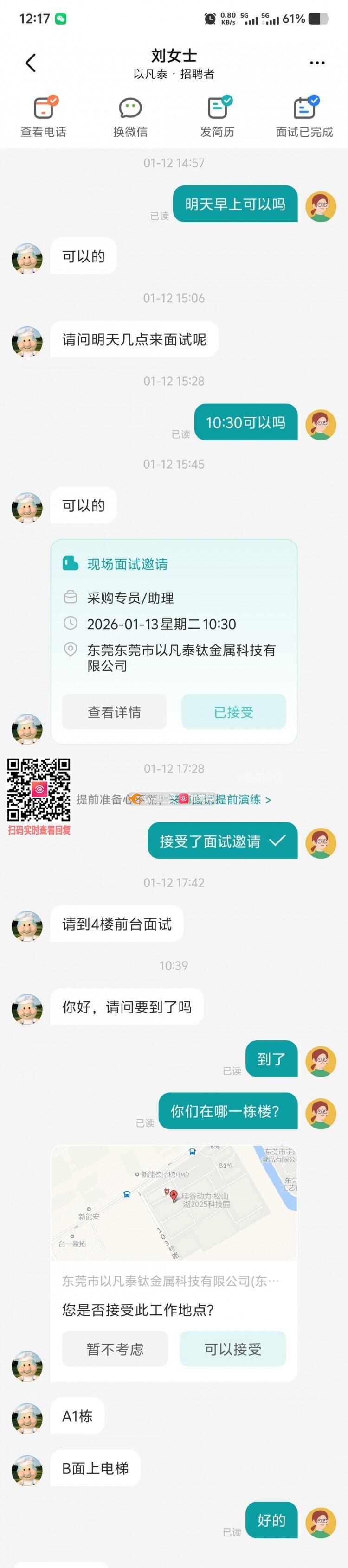Open 查看详情 on the interview invitation
This screenshot has width=348, height=1568.
click(x=114, y=712)
